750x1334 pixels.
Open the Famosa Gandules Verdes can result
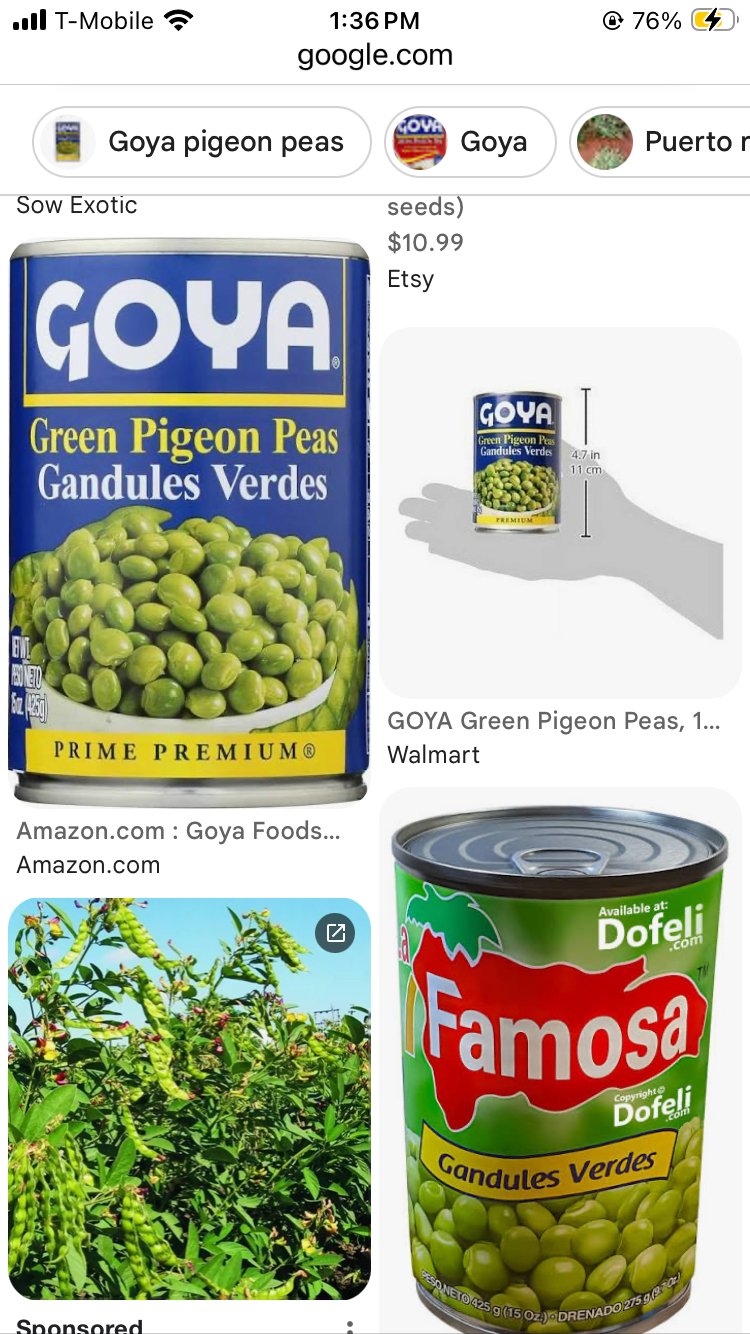pos(560,1060)
